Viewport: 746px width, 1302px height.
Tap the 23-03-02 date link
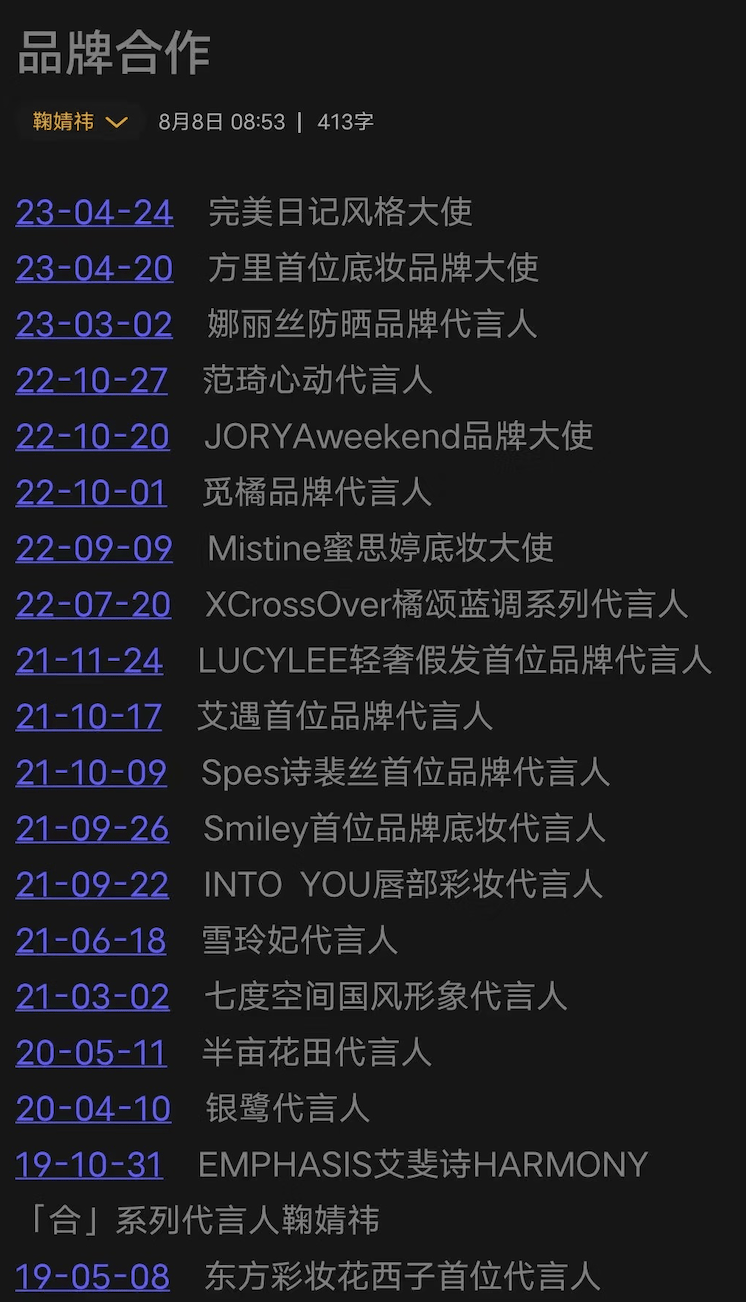pos(94,324)
